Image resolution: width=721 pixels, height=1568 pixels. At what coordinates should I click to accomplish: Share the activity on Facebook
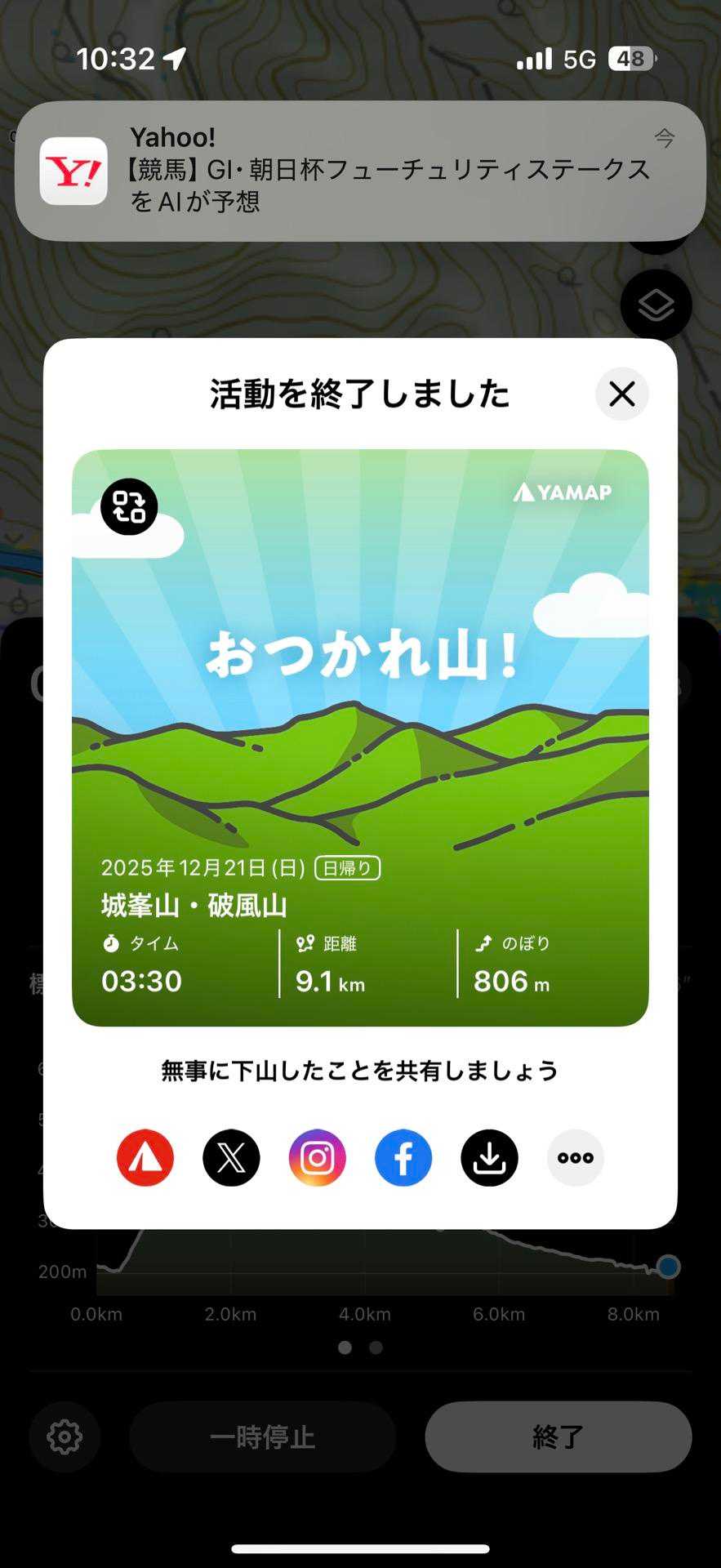point(403,1157)
